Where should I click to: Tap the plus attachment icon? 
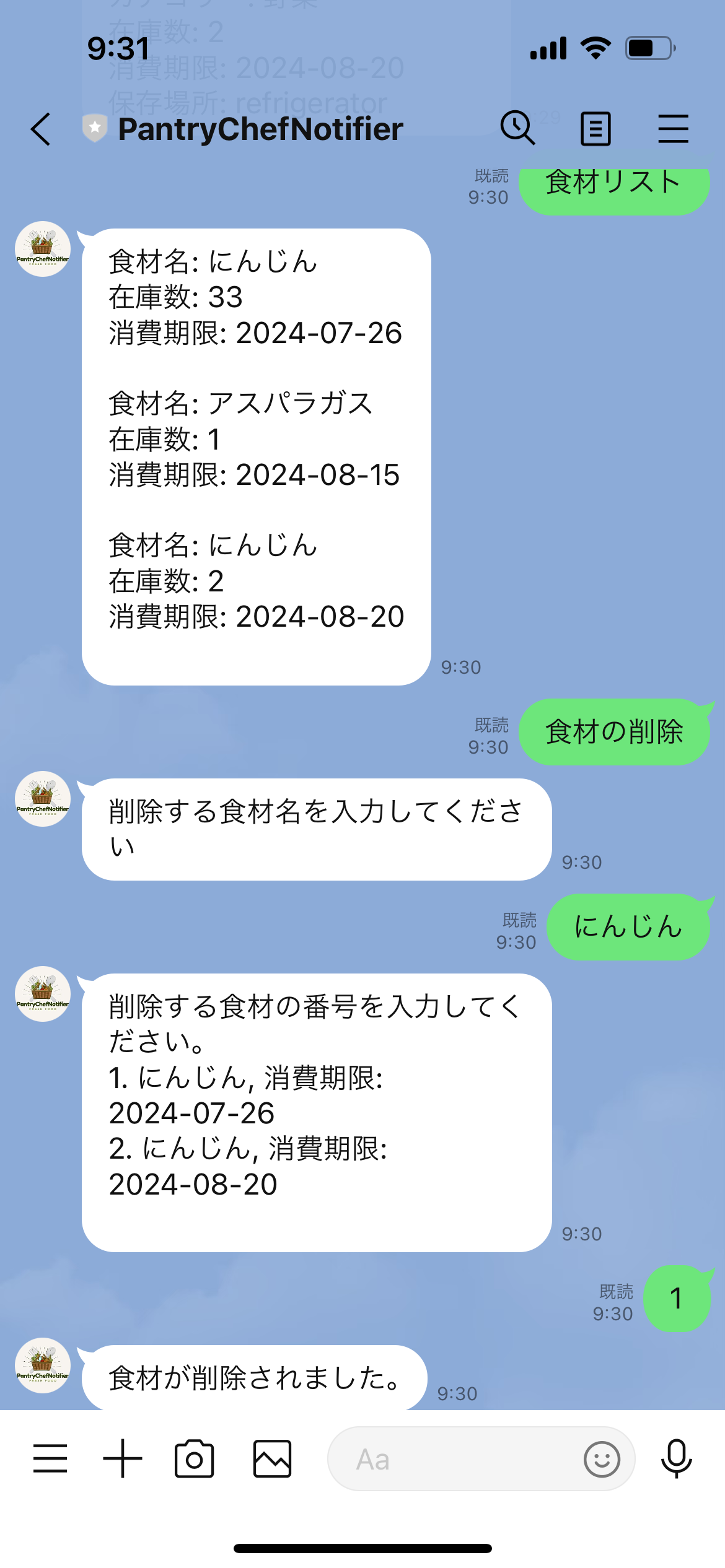point(123,1458)
